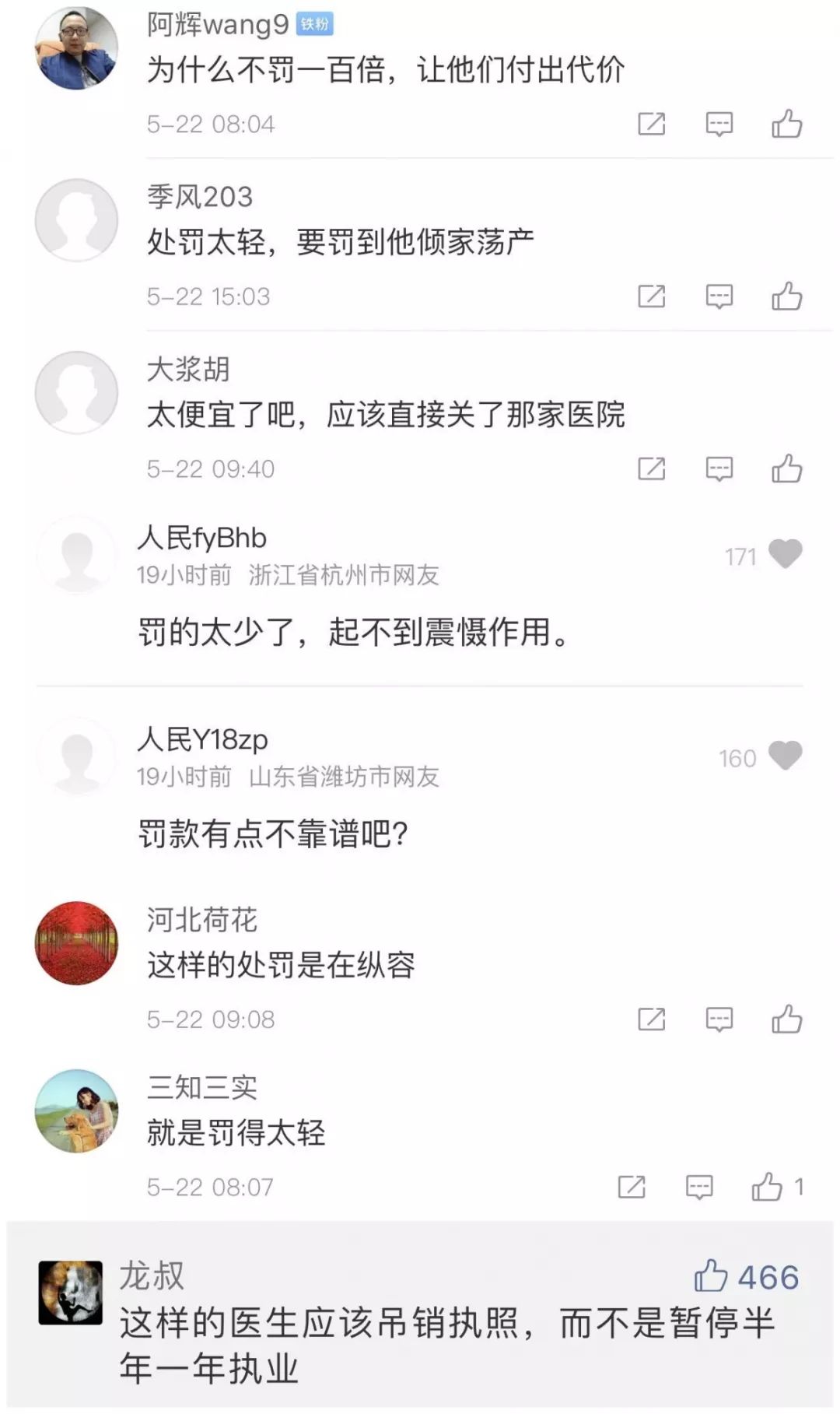This screenshot has width=840, height=1414.
Task: Share 河北荷花's comment via forward icon
Action: point(653,1018)
